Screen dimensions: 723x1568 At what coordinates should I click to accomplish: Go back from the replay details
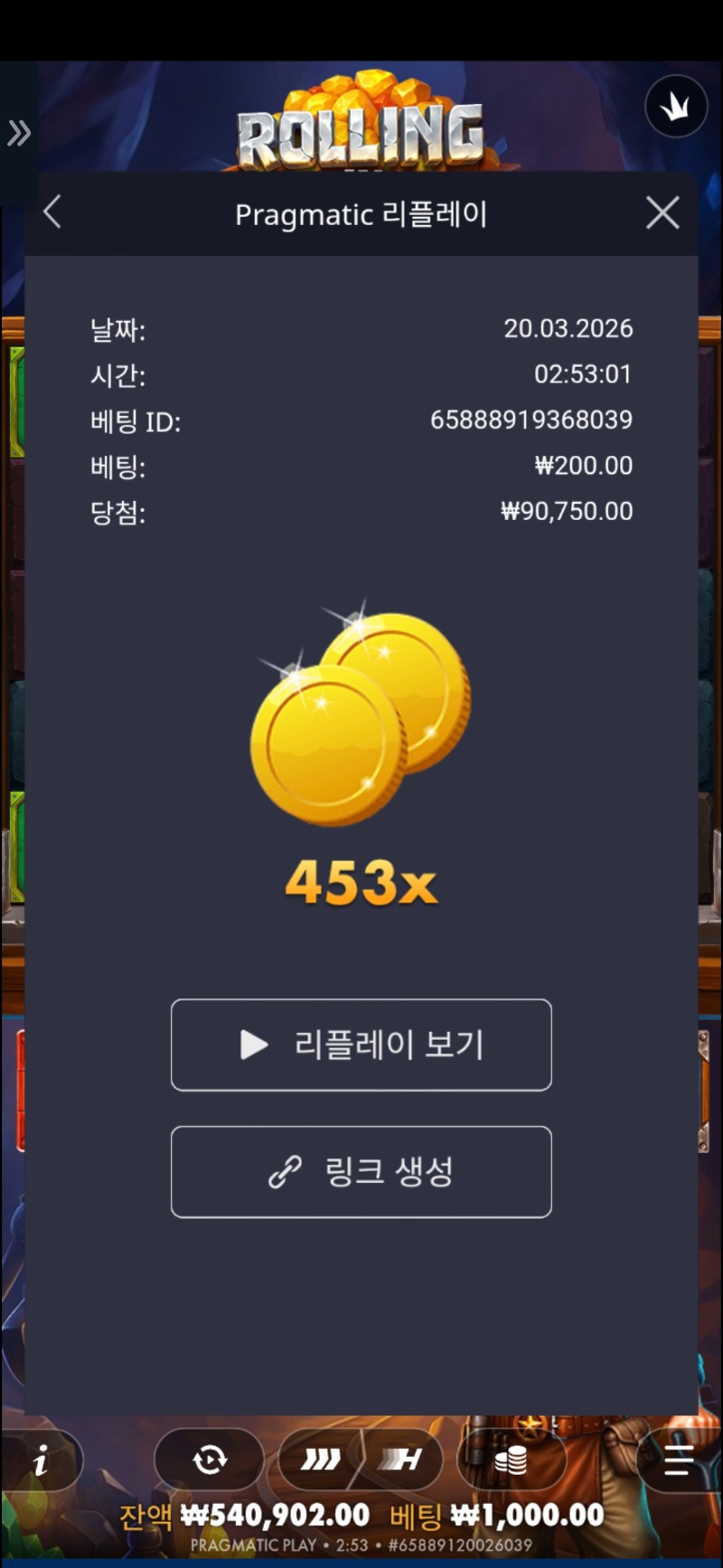point(52,213)
